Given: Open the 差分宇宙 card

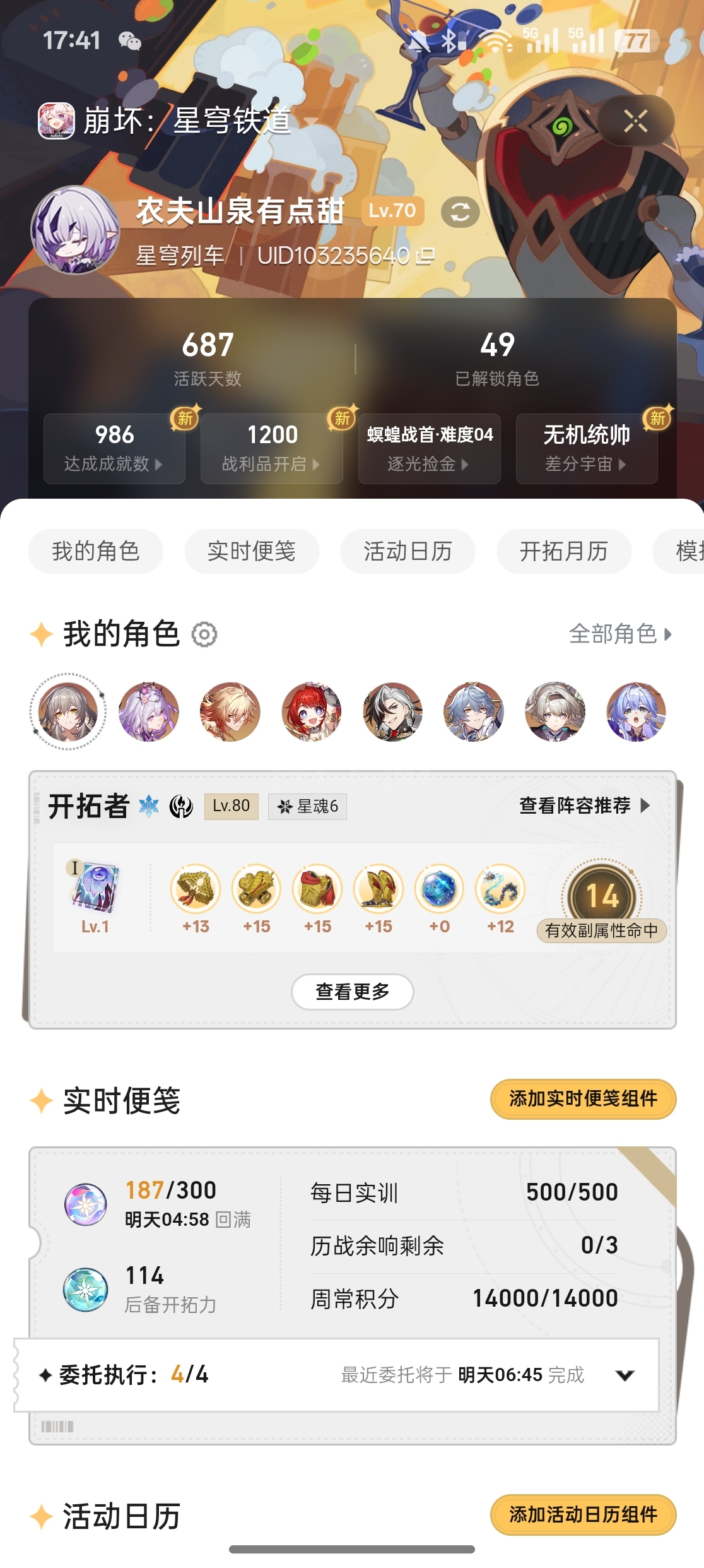Looking at the screenshot, I should click(587, 449).
